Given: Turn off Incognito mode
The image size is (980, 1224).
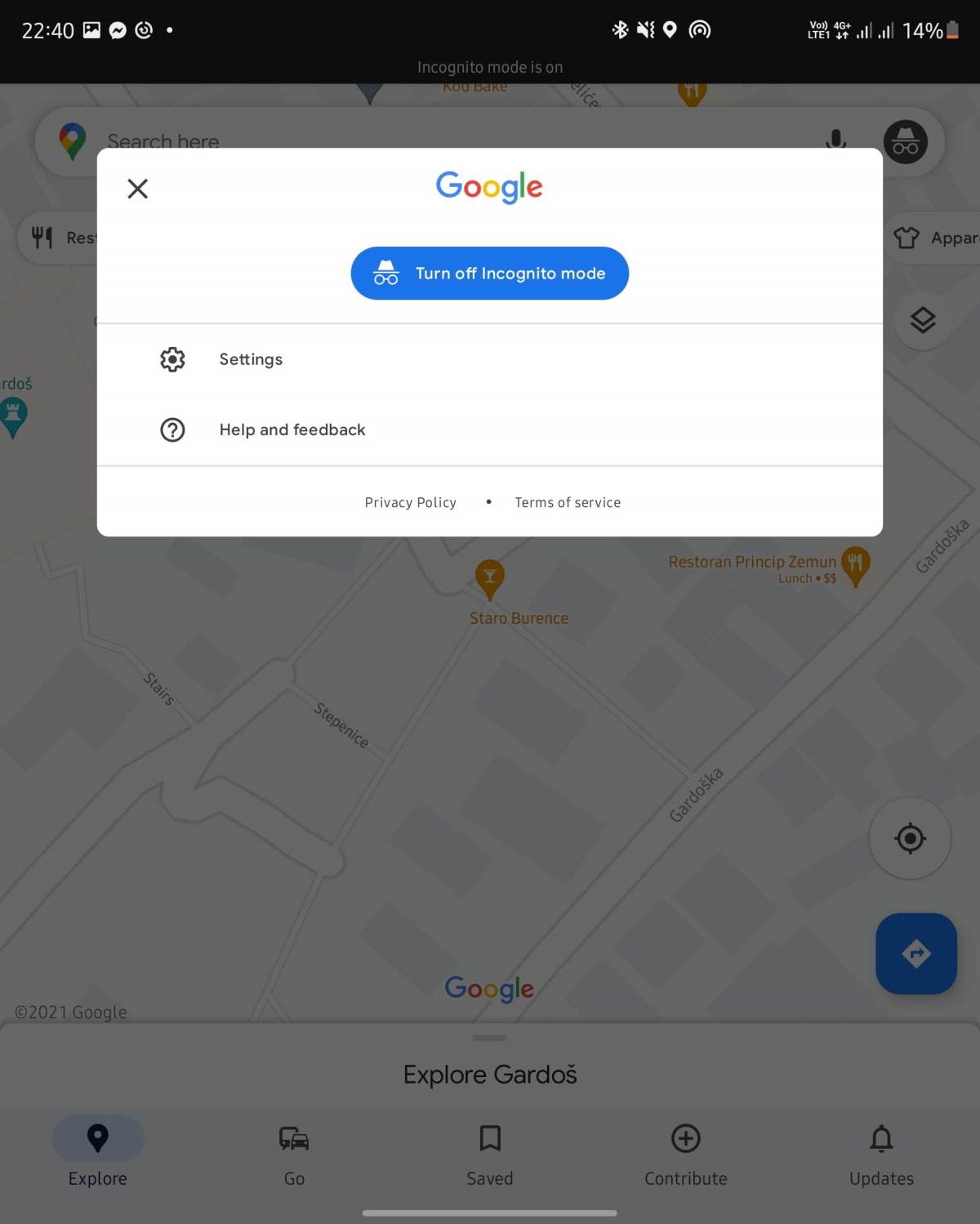Looking at the screenshot, I should tap(489, 274).
